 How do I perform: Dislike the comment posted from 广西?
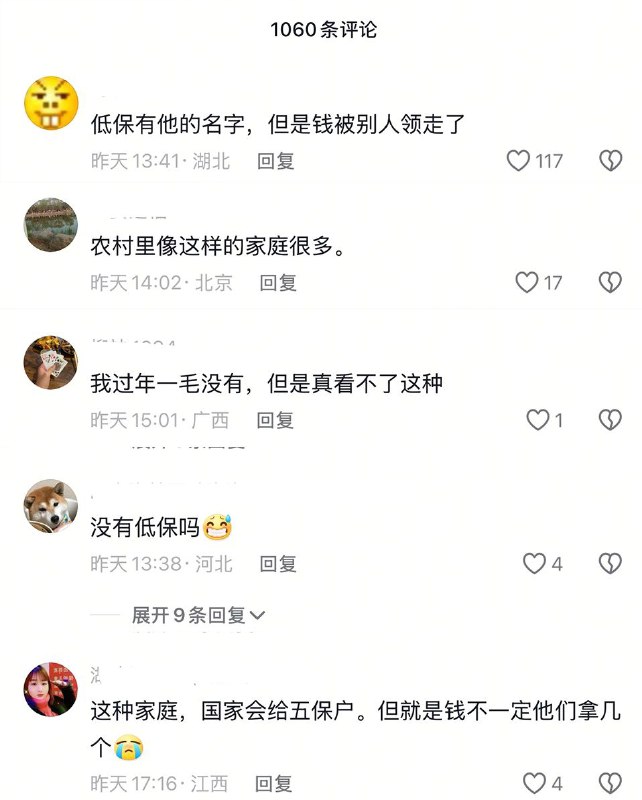point(610,420)
